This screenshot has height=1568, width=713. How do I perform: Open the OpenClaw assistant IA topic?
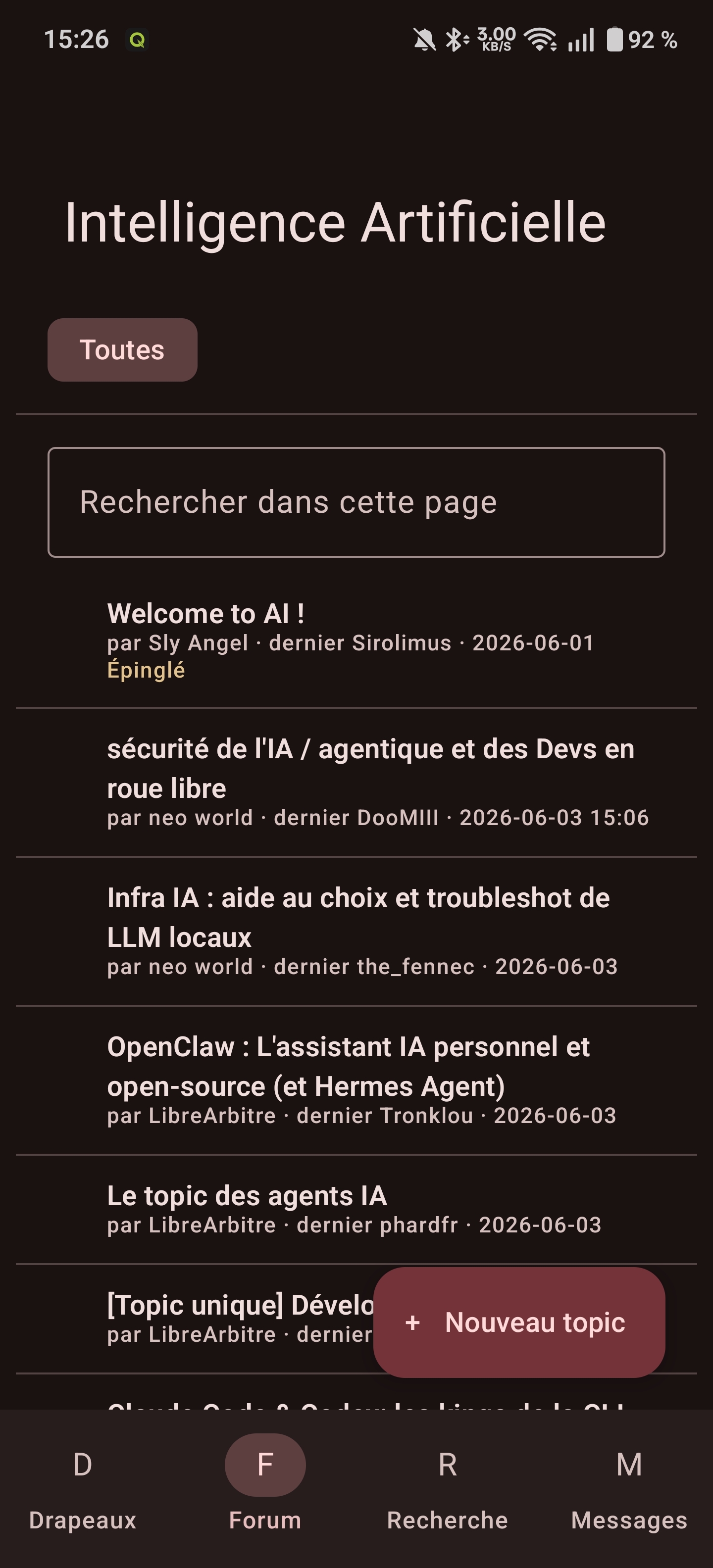point(356,1080)
